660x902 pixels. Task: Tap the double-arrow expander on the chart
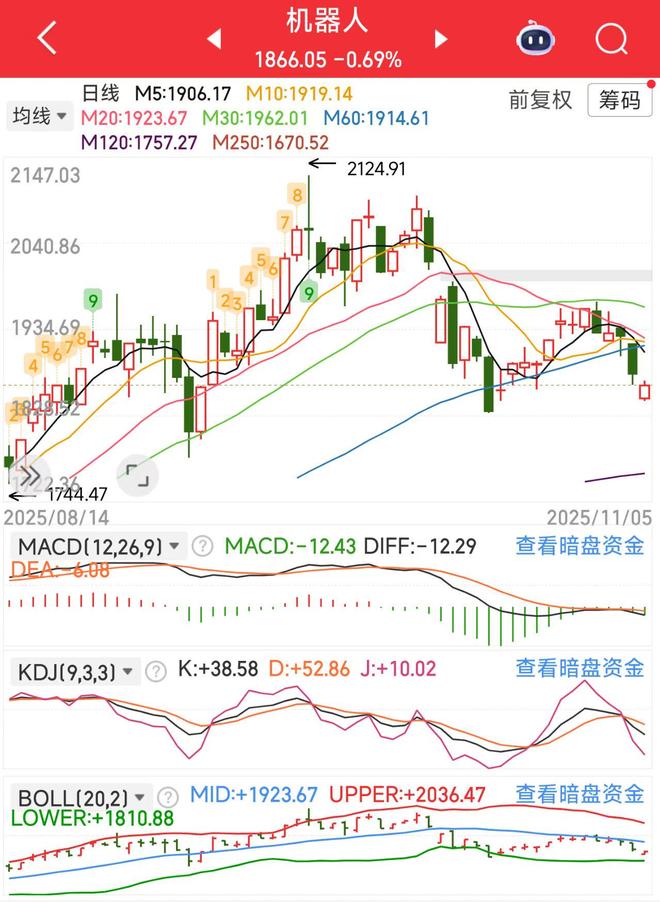tap(29, 475)
